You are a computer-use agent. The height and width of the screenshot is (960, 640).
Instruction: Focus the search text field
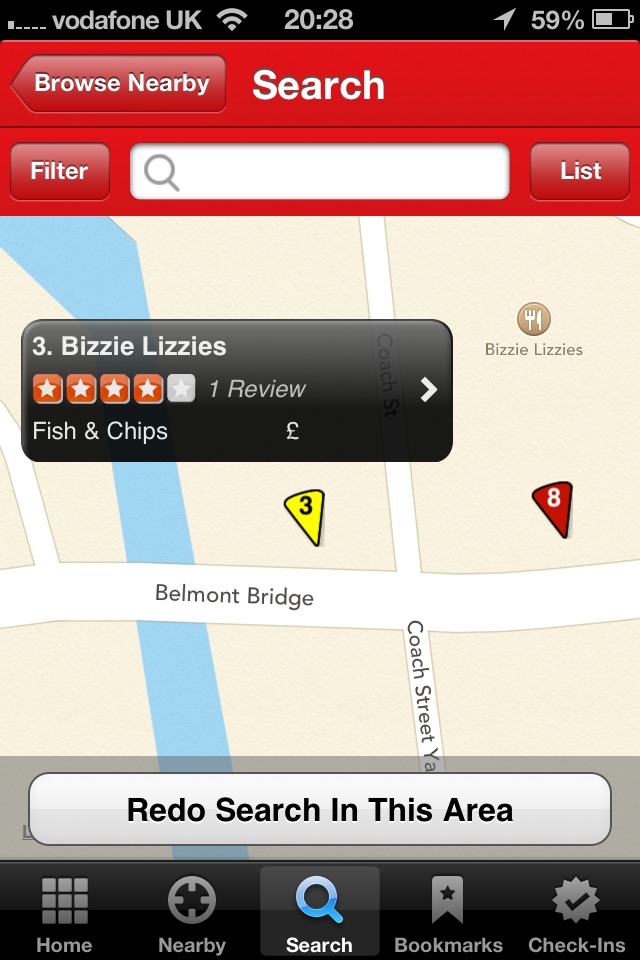(320, 172)
